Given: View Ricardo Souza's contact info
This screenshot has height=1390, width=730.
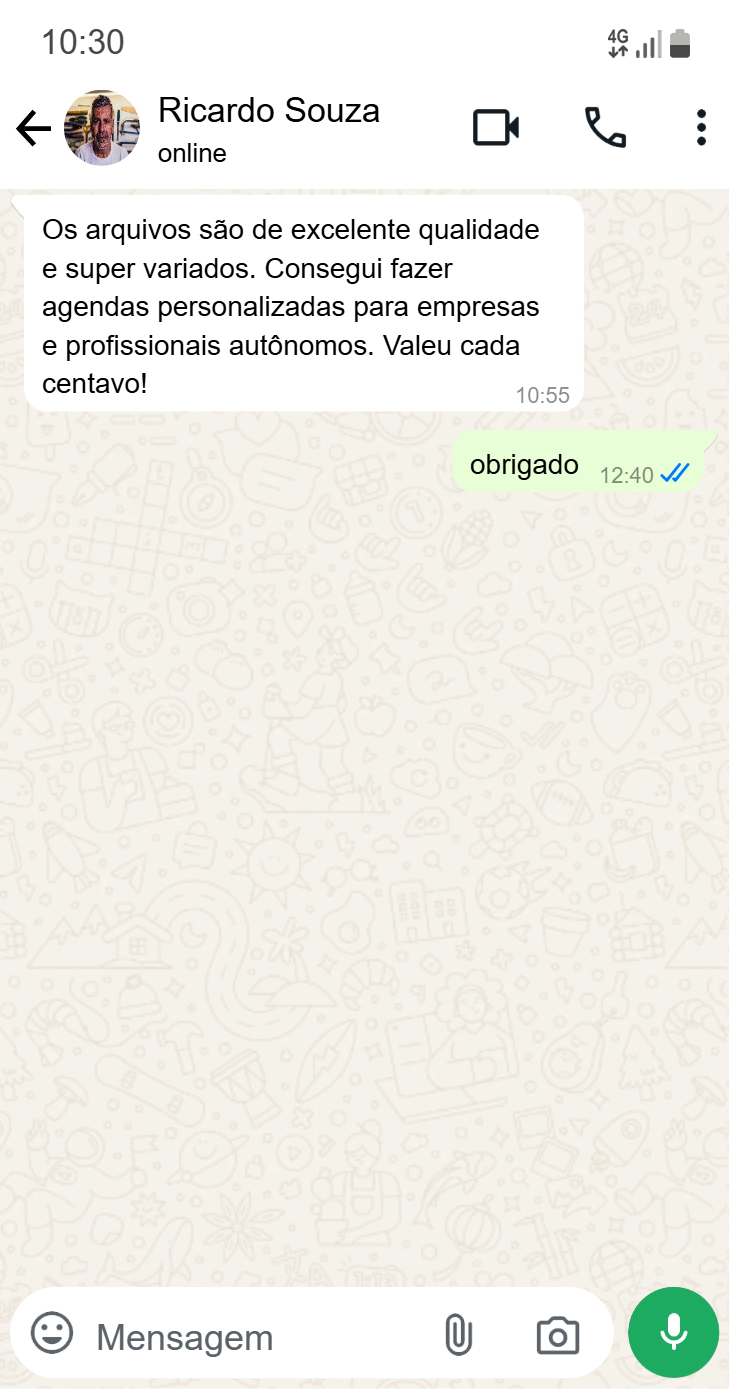Looking at the screenshot, I should [x=269, y=128].
